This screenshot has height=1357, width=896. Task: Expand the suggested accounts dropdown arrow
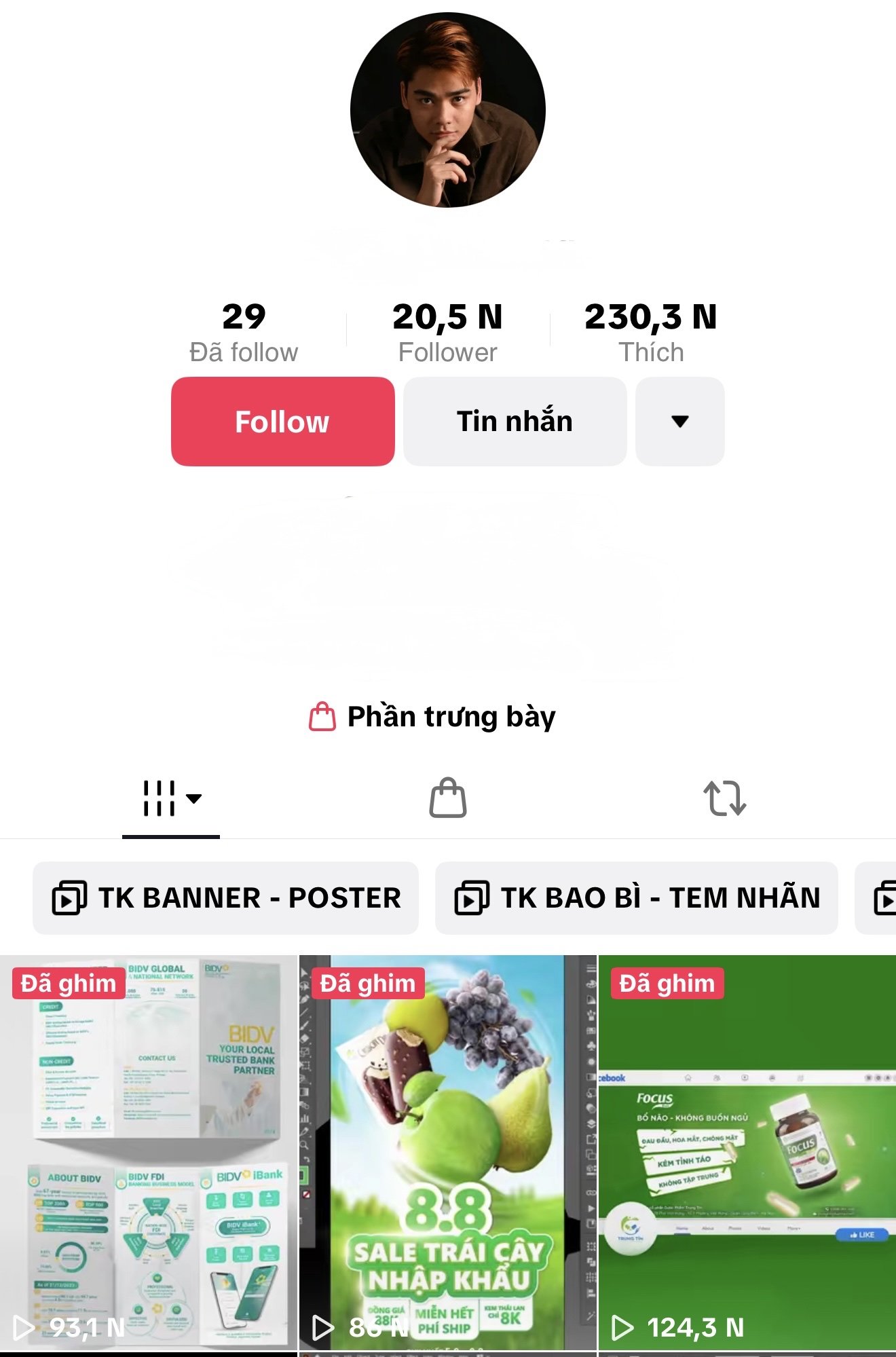(x=679, y=422)
